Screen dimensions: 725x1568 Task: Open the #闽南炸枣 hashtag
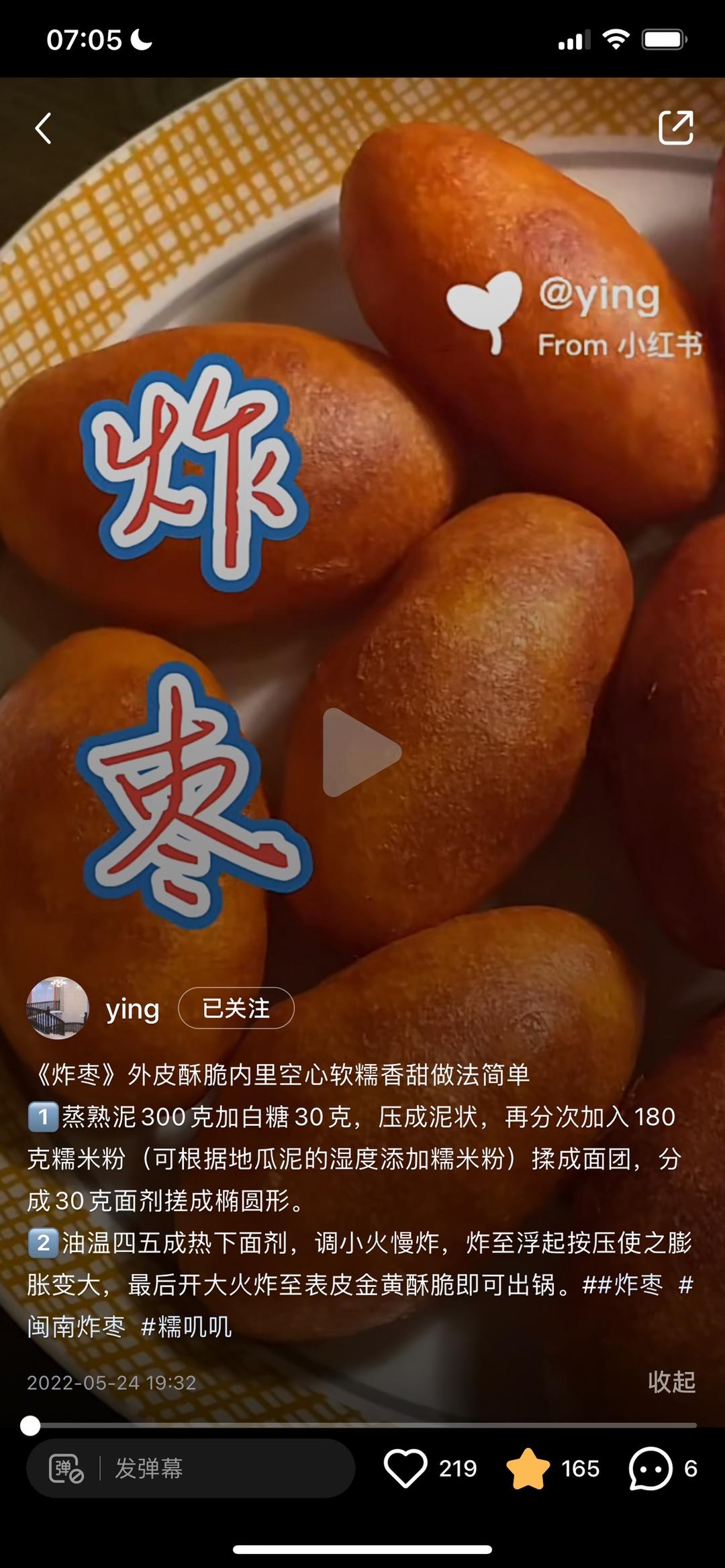[x=76, y=1326]
